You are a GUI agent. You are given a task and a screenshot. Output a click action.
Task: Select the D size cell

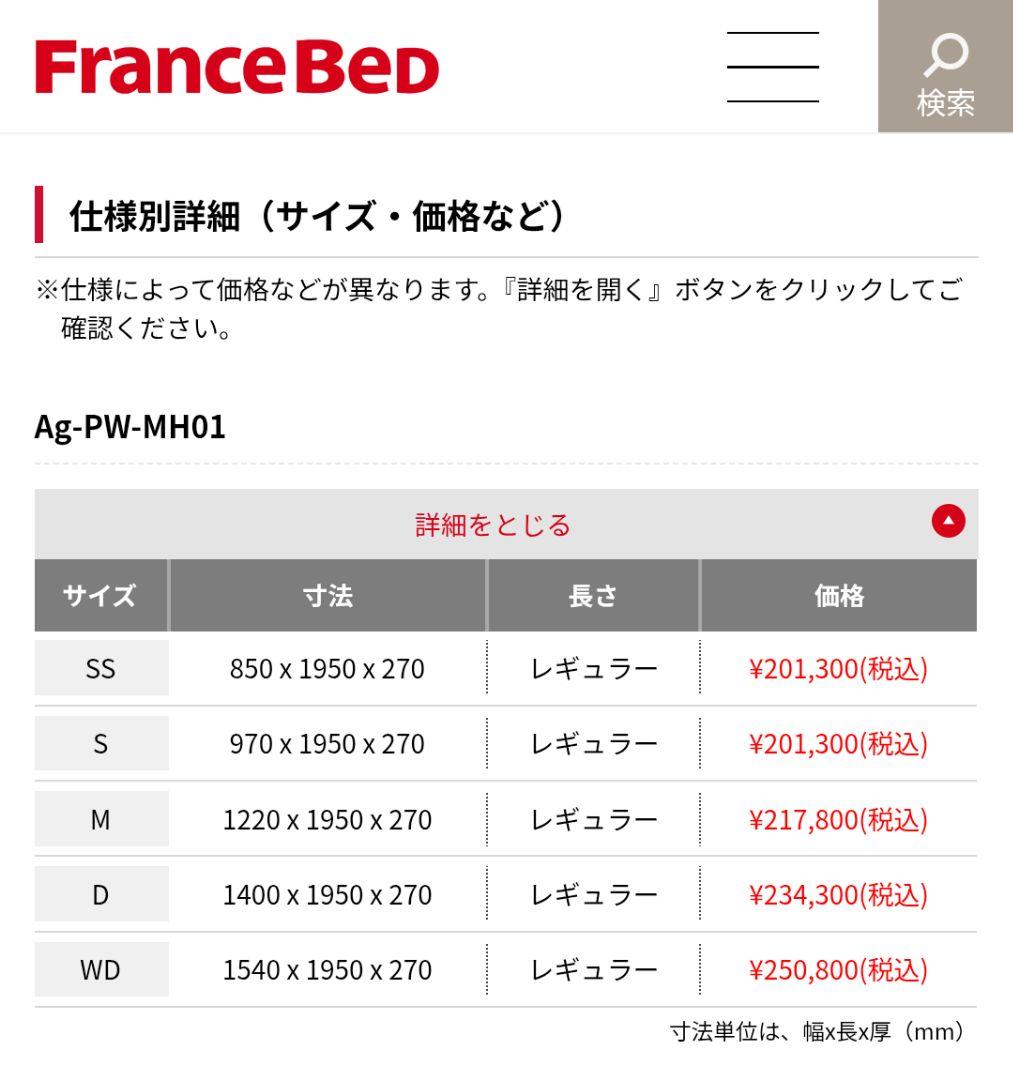(x=99, y=894)
